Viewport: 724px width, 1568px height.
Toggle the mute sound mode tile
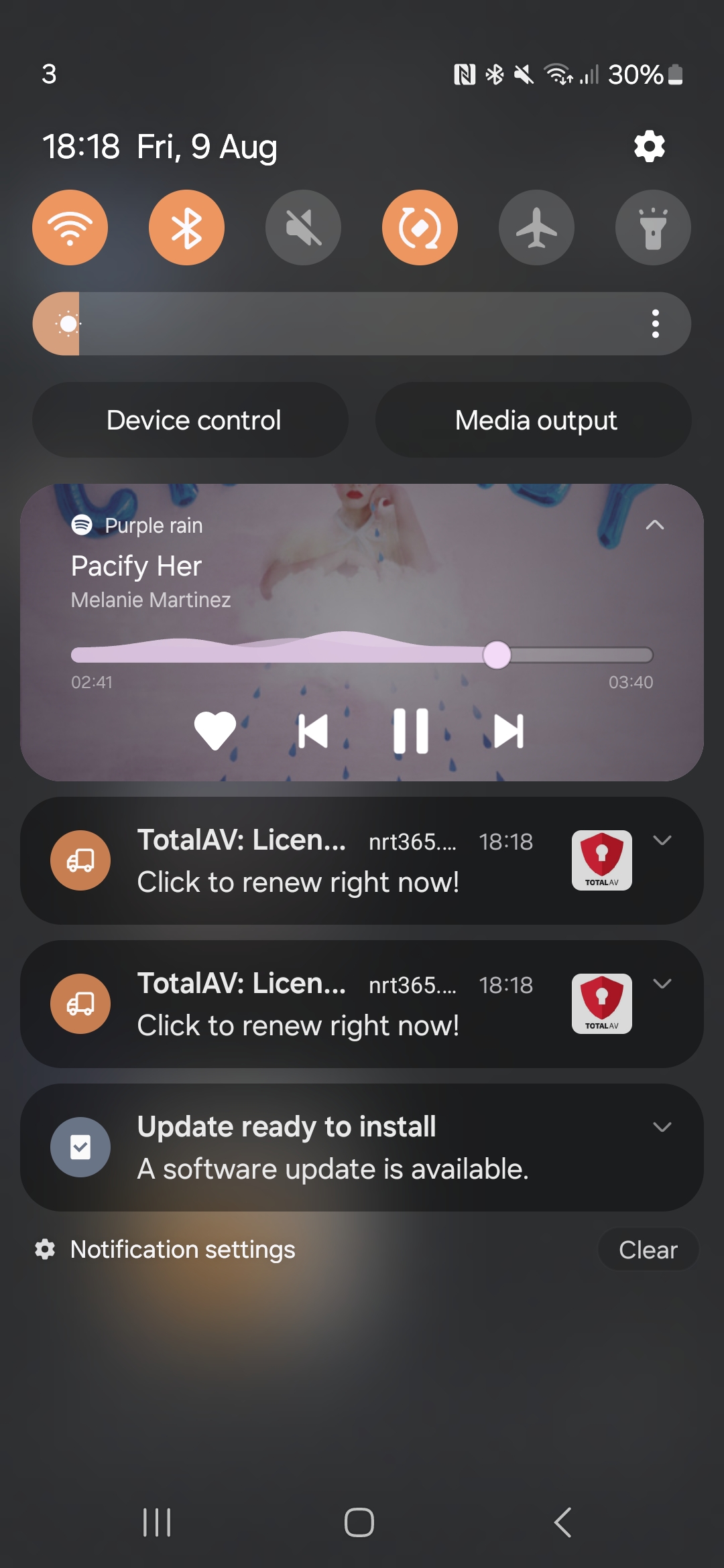tap(303, 228)
